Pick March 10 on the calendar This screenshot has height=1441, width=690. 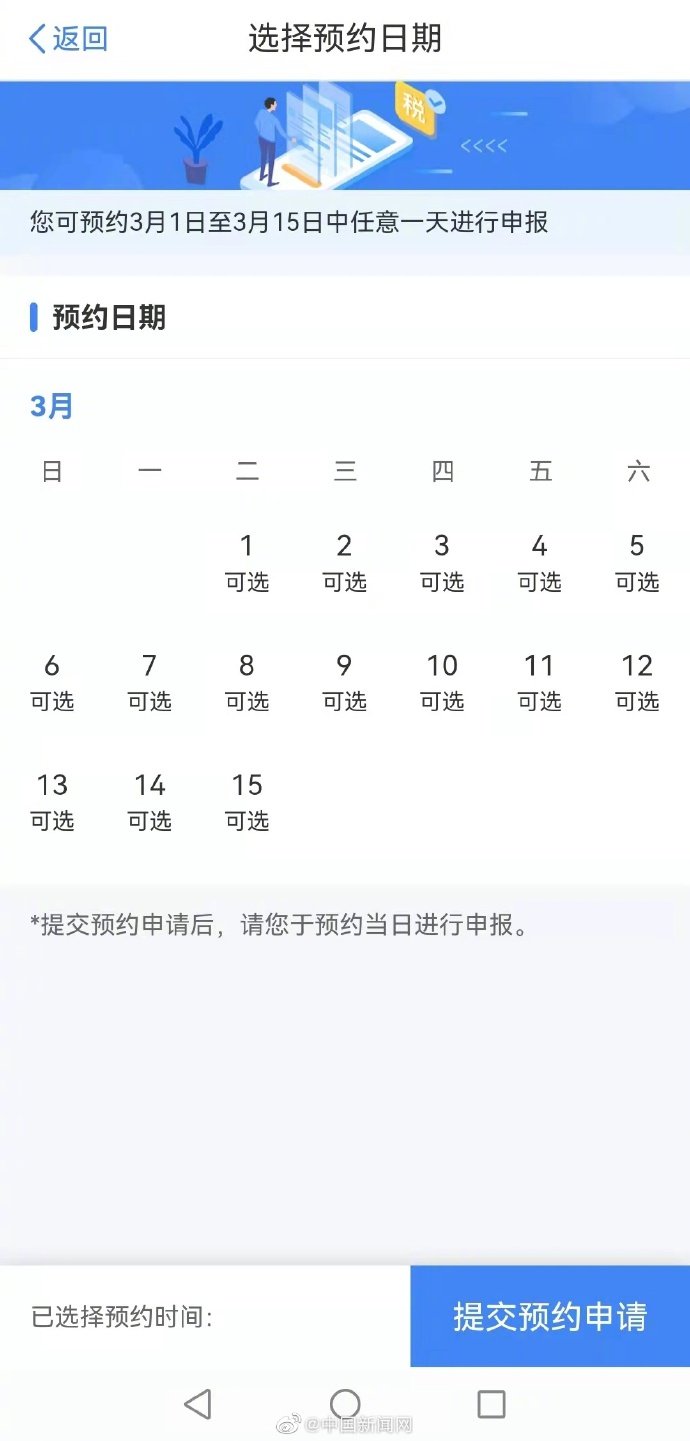point(442,682)
